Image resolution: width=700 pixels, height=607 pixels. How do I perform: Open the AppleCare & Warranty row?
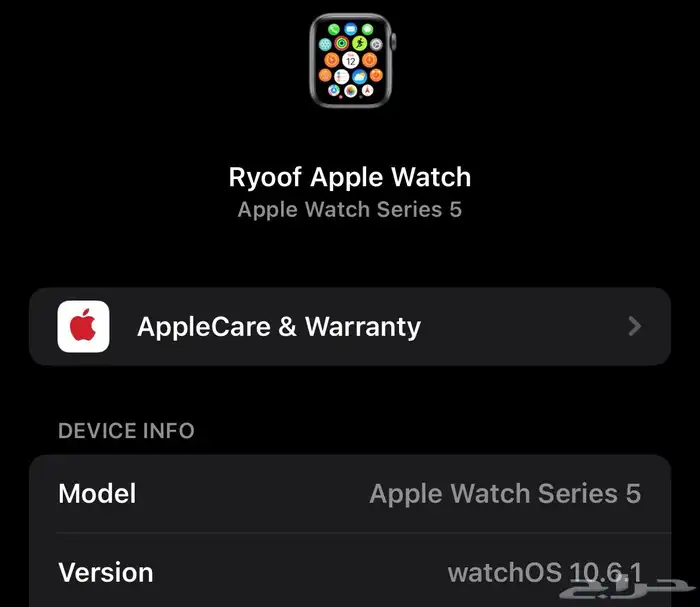[349, 327]
